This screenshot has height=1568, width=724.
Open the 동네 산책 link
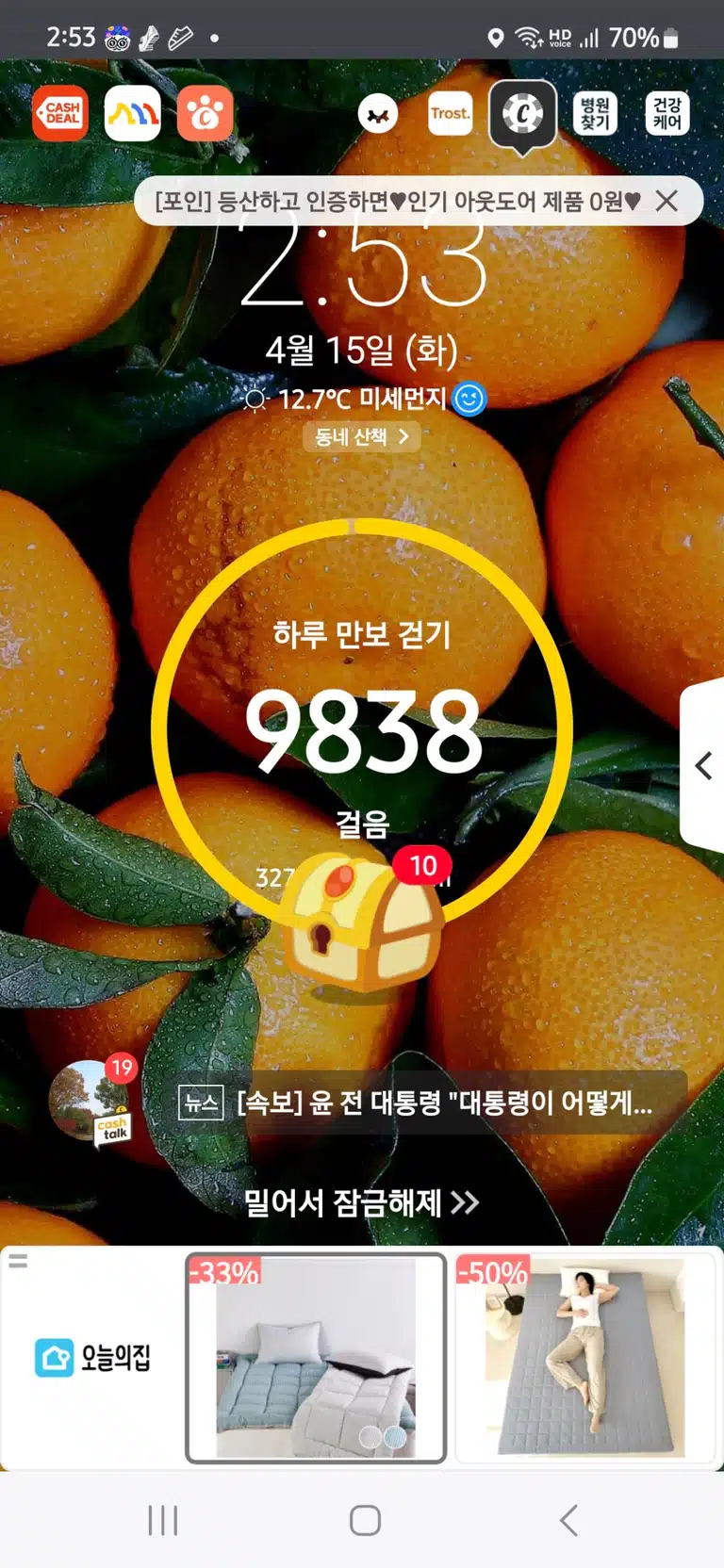[x=361, y=436]
